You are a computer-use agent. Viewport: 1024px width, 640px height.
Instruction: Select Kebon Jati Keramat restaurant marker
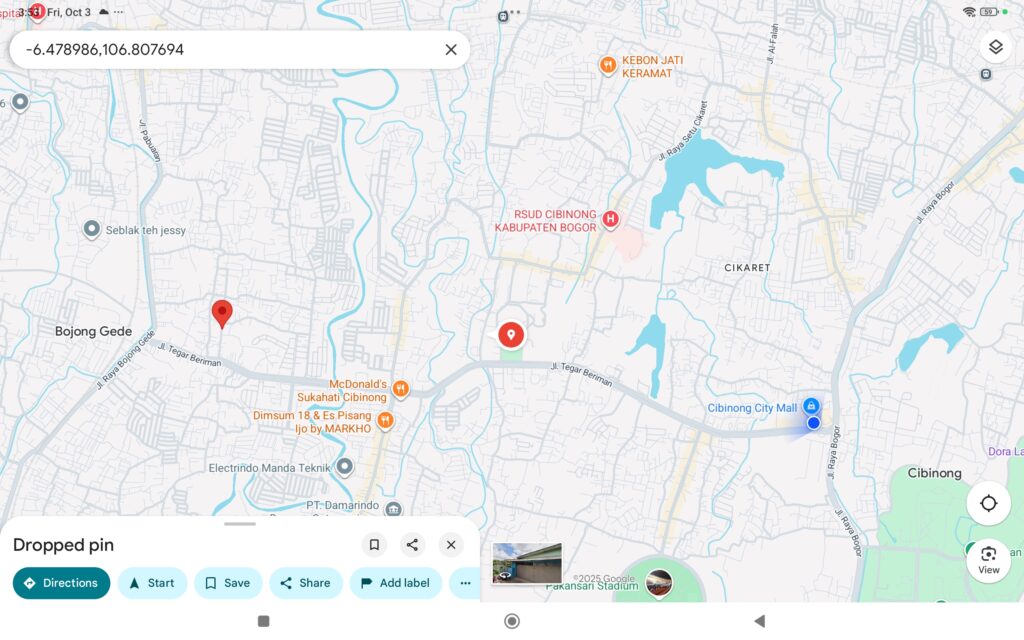607,65
